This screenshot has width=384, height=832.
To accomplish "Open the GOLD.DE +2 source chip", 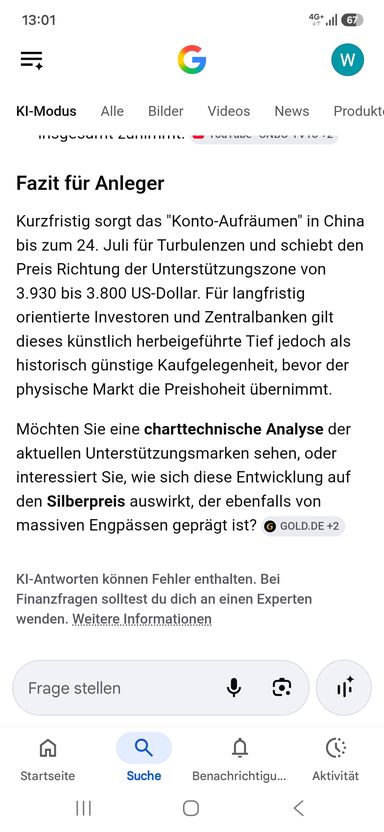I will tap(303, 526).
